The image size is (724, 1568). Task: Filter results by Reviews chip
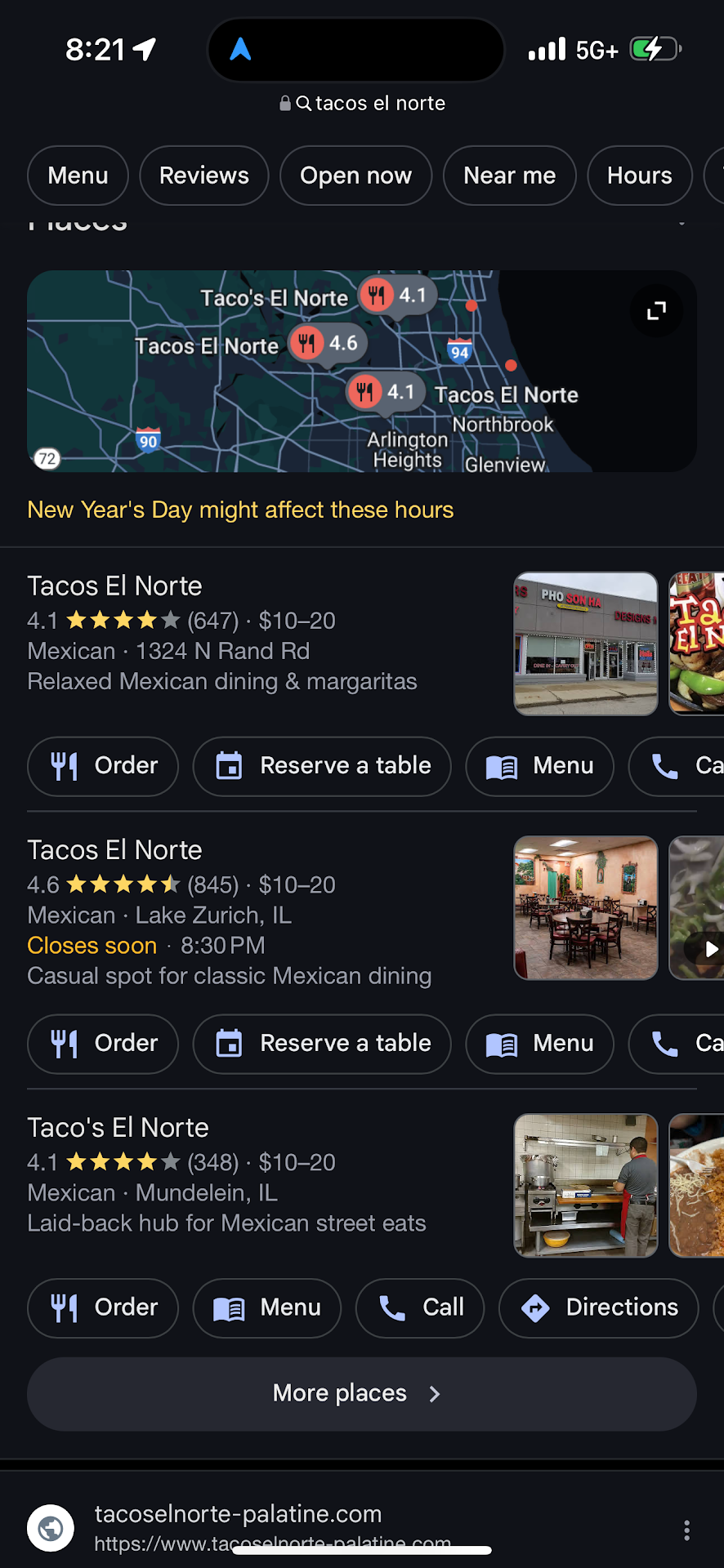tap(203, 176)
